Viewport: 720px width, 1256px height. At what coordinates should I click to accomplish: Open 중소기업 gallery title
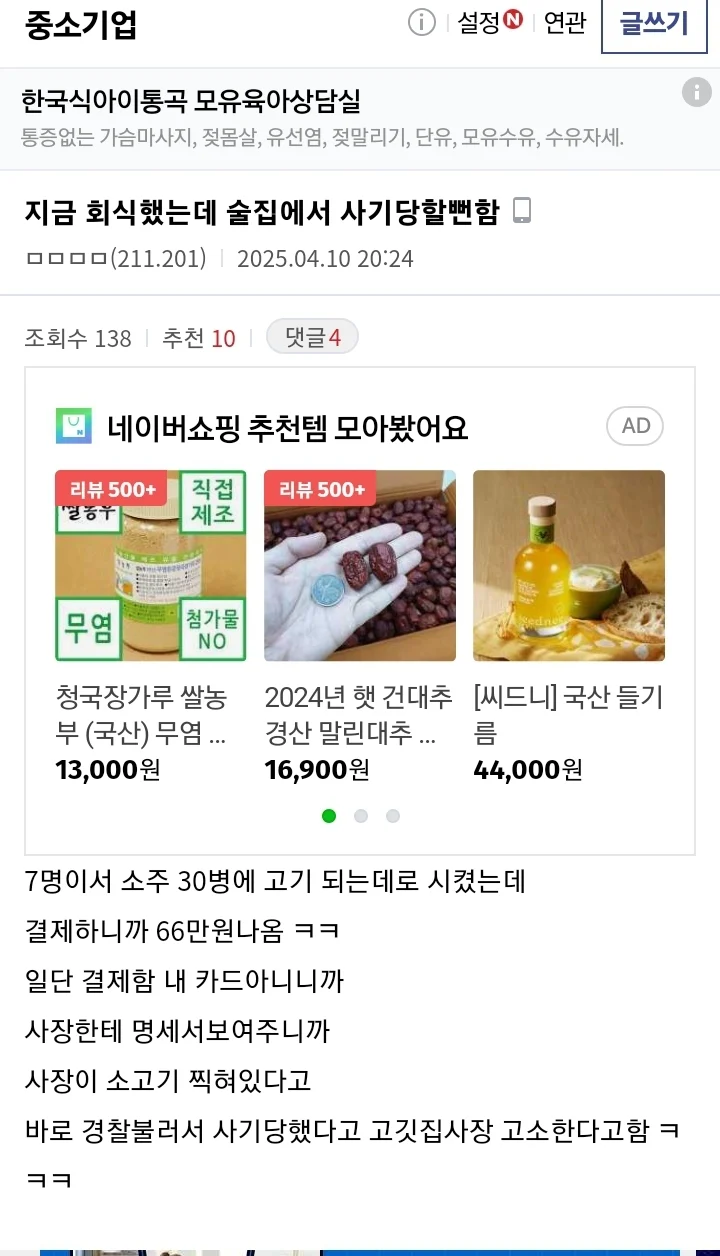point(80,24)
